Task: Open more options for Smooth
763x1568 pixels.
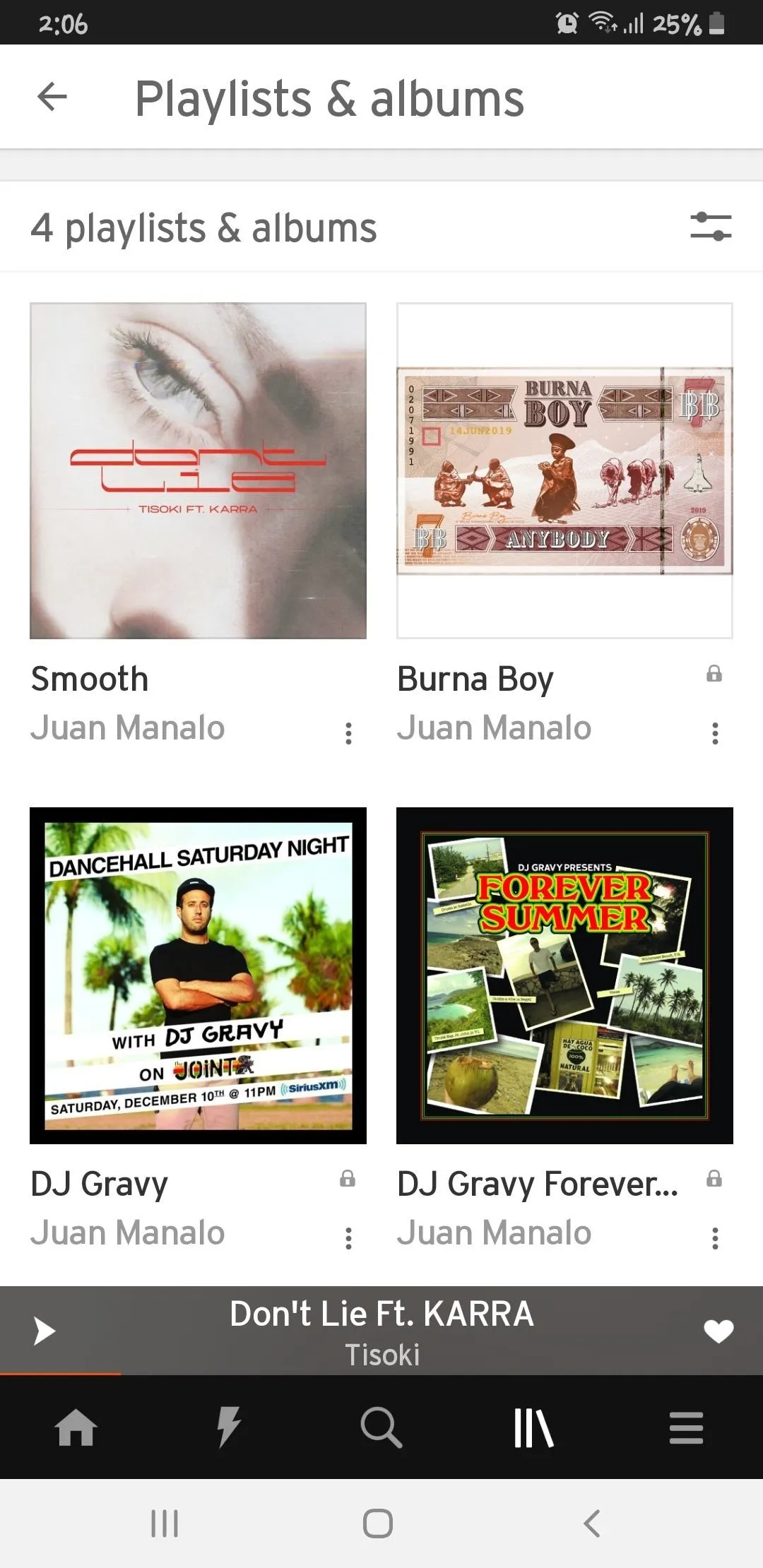Action: coord(348,733)
